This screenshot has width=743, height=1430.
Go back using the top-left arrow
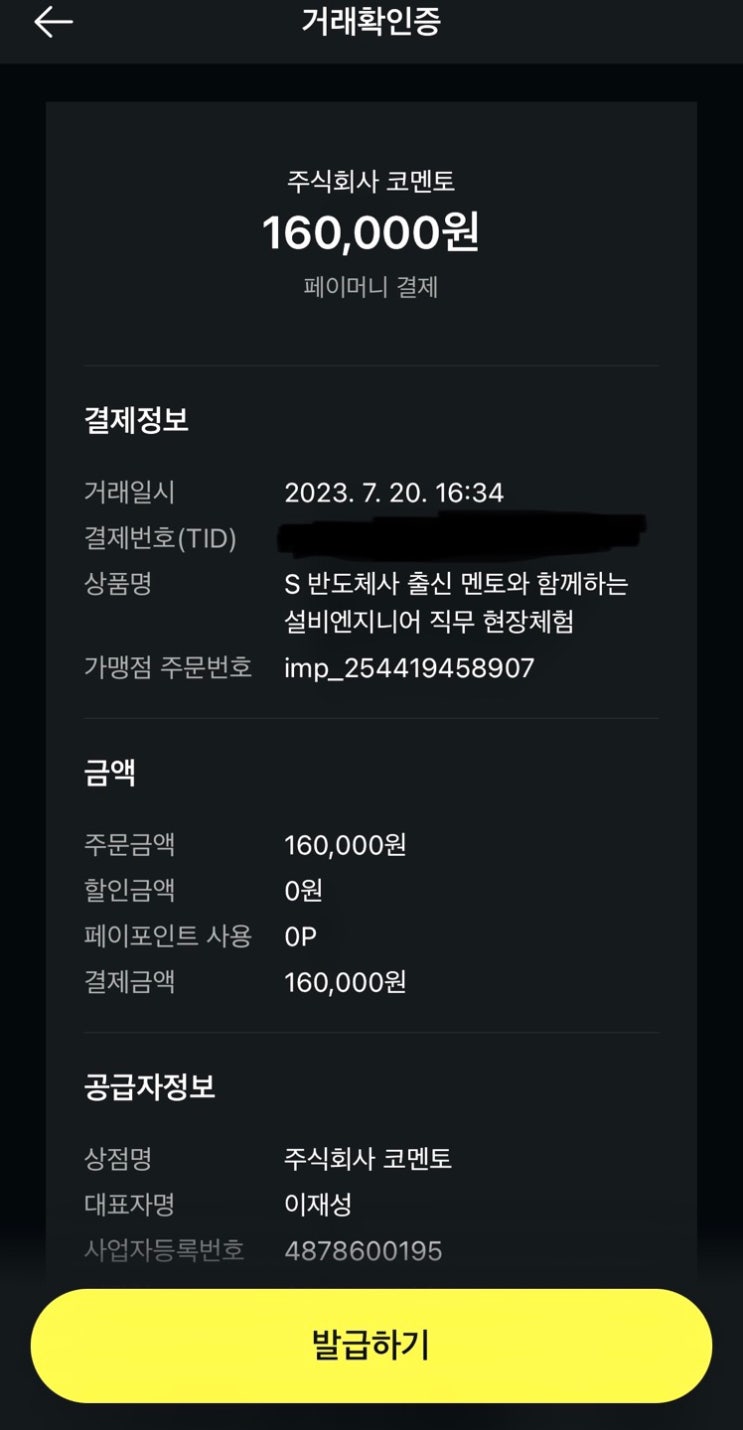pos(53,23)
